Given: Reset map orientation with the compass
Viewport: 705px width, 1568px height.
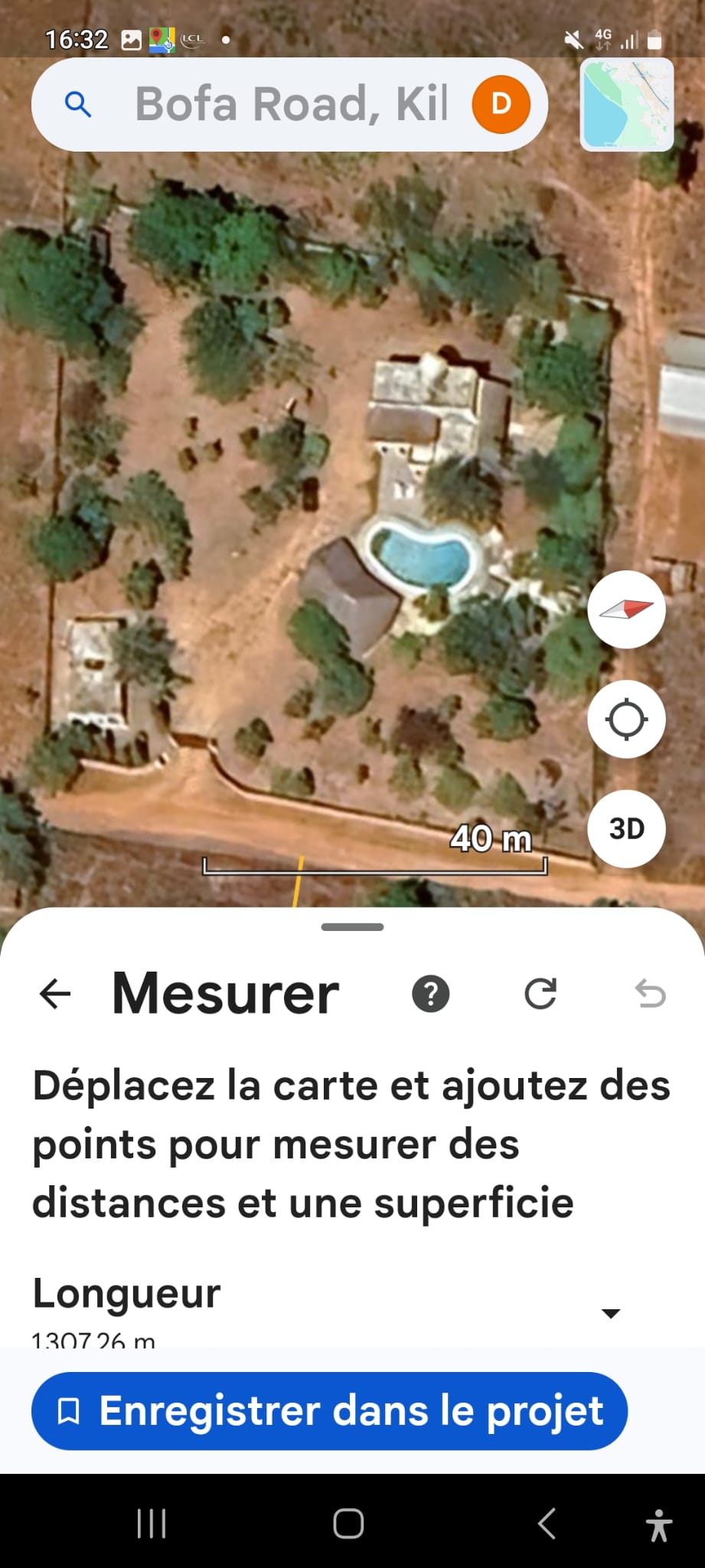Looking at the screenshot, I should tap(626, 609).
